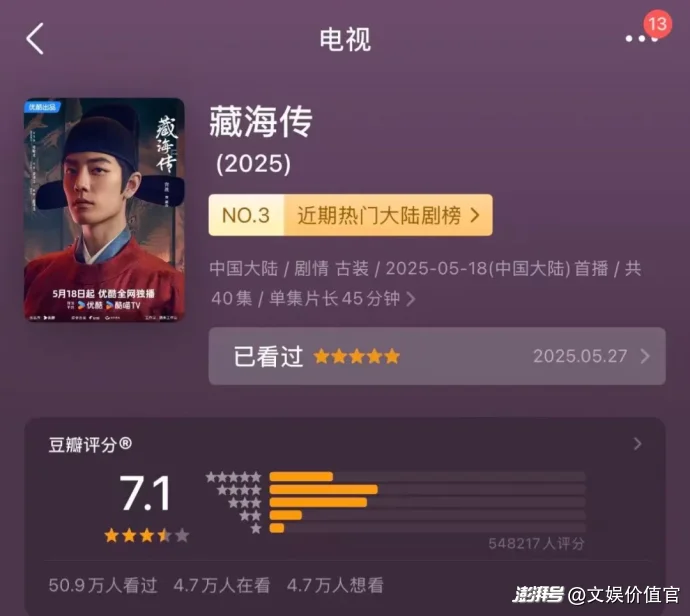Open my 已看过 rating entry
The height and width of the screenshot is (616, 690).
click(x=436, y=356)
